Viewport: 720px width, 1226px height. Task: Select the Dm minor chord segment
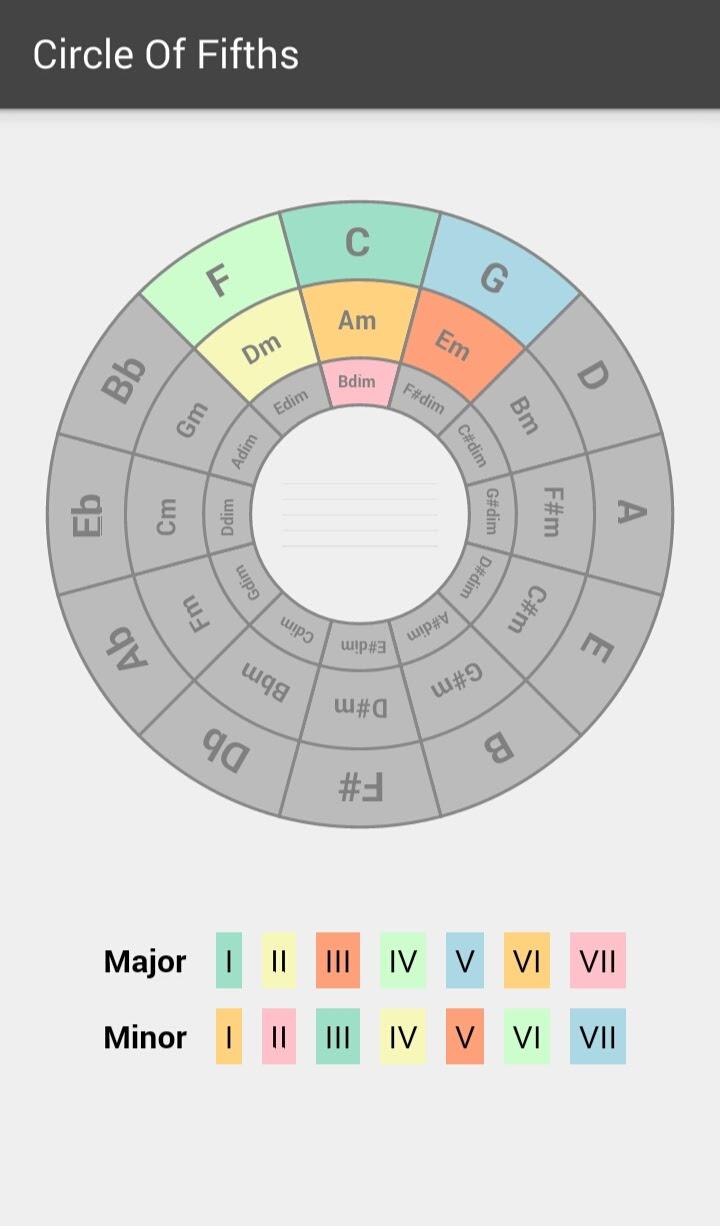pyautogui.click(x=262, y=348)
